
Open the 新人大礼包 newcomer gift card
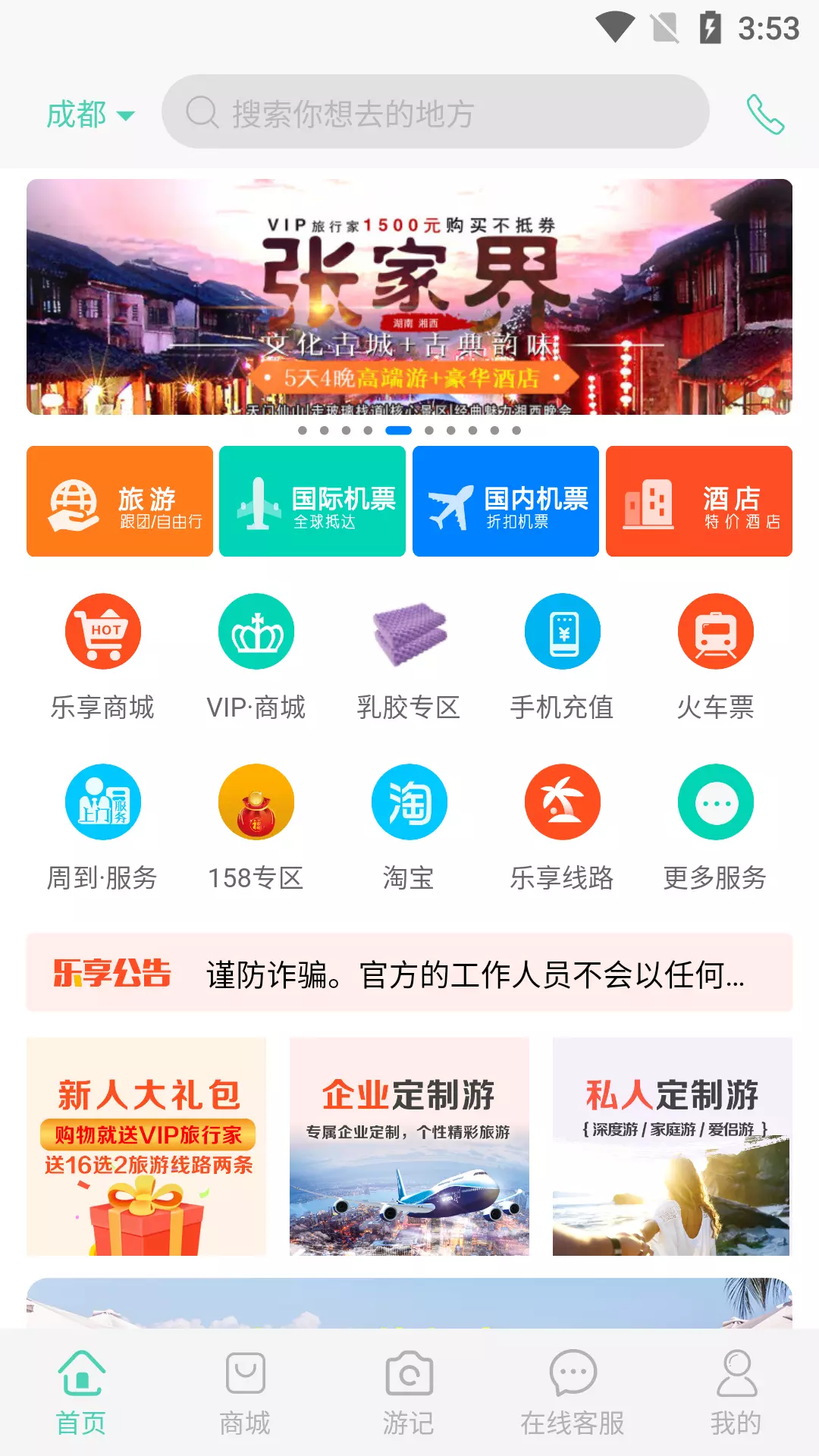pos(146,1146)
